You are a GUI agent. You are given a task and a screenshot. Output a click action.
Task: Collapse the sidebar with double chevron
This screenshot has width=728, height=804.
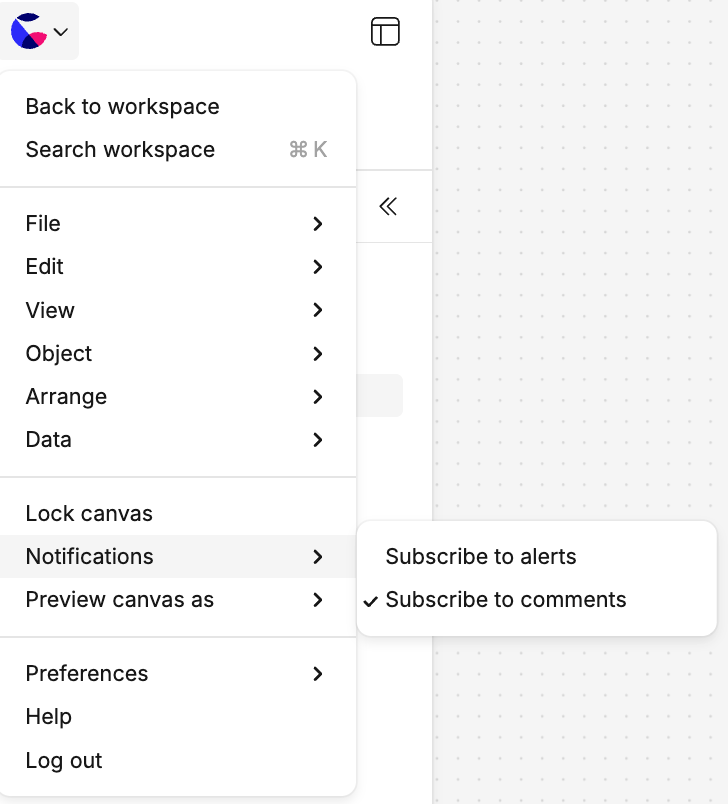click(388, 207)
